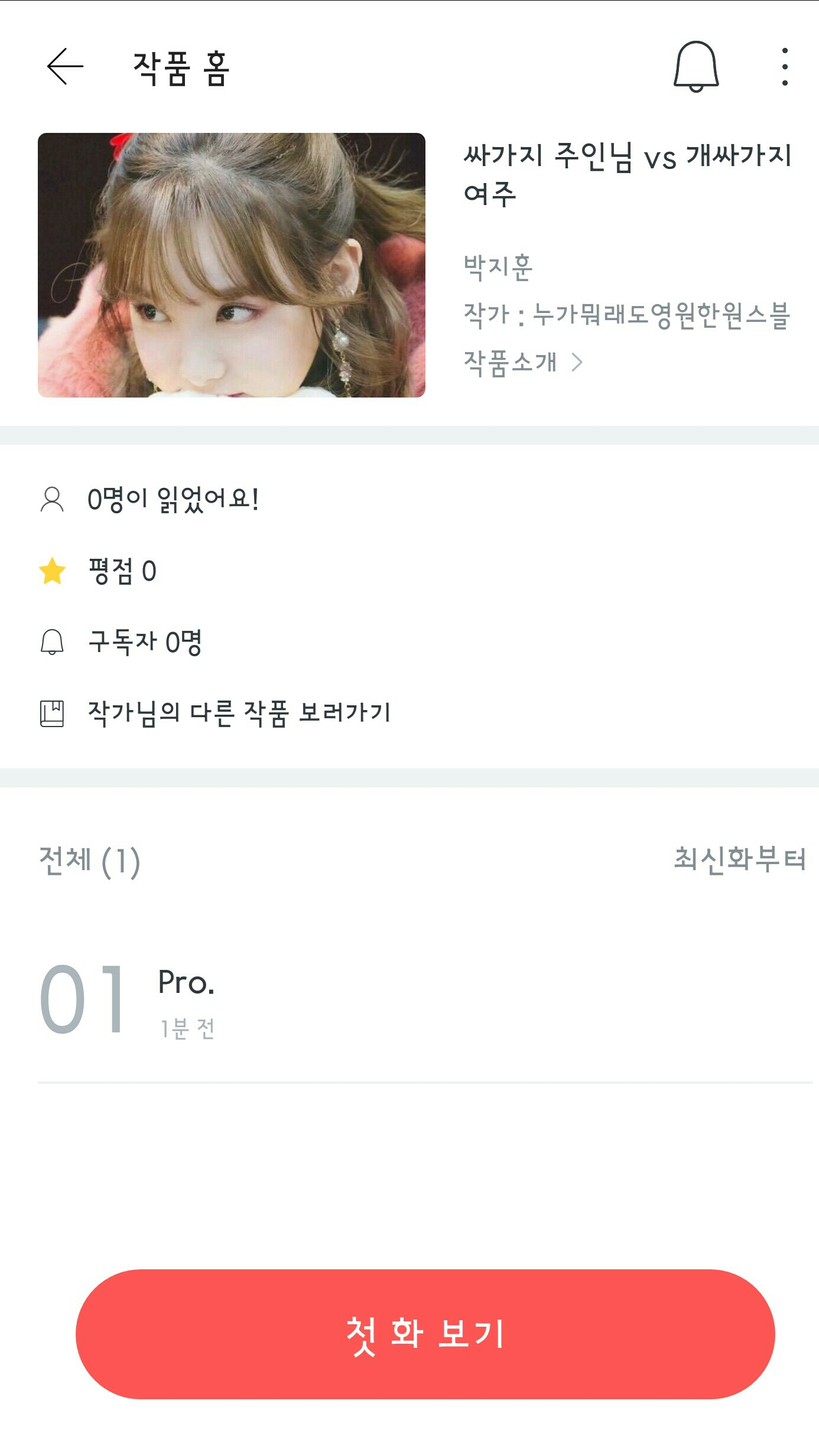View the story cover image
The height and width of the screenshot is (1456, 819).
coord(232,265)
